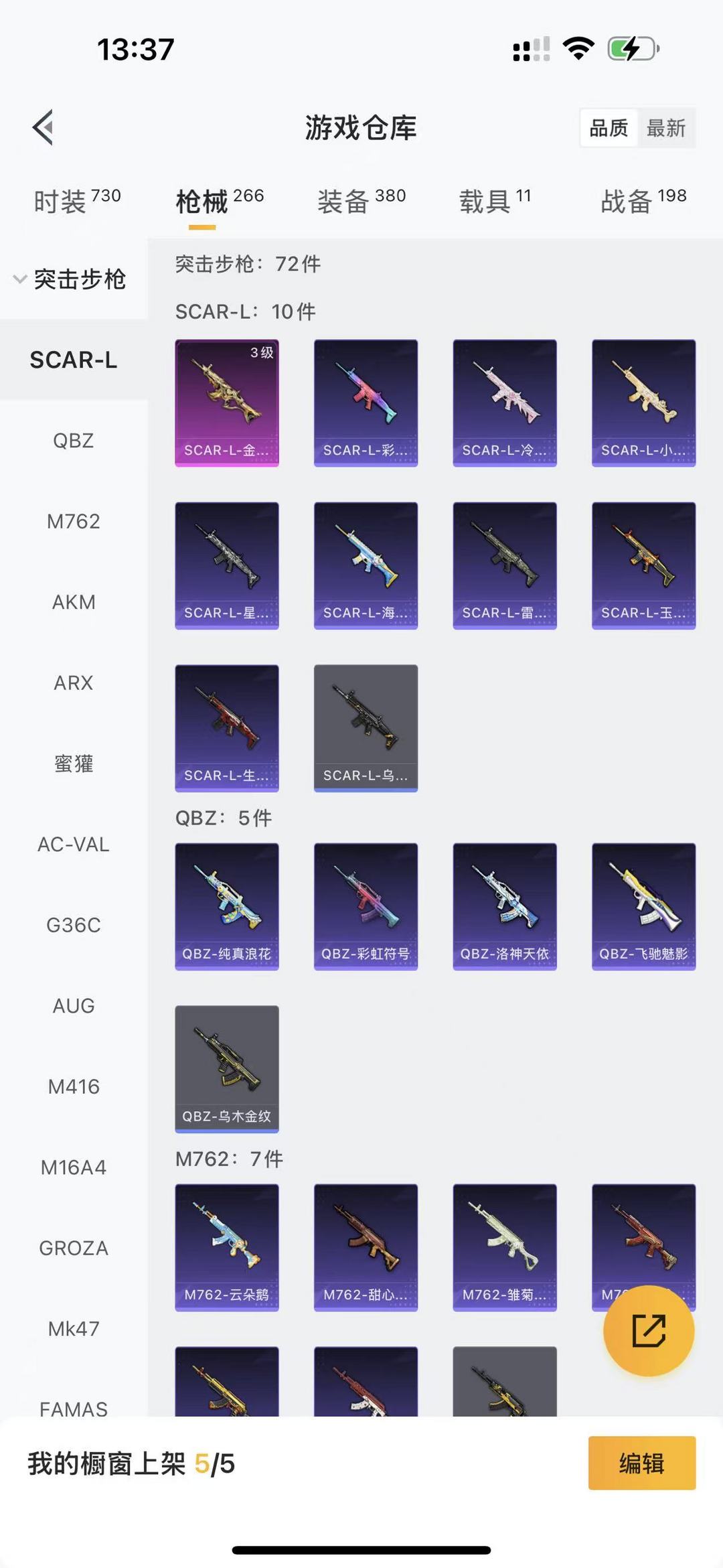The width and height of the screenshot is (723, 1568).
Task: Switch to the 载具 tab
Action: pos(495,200)
